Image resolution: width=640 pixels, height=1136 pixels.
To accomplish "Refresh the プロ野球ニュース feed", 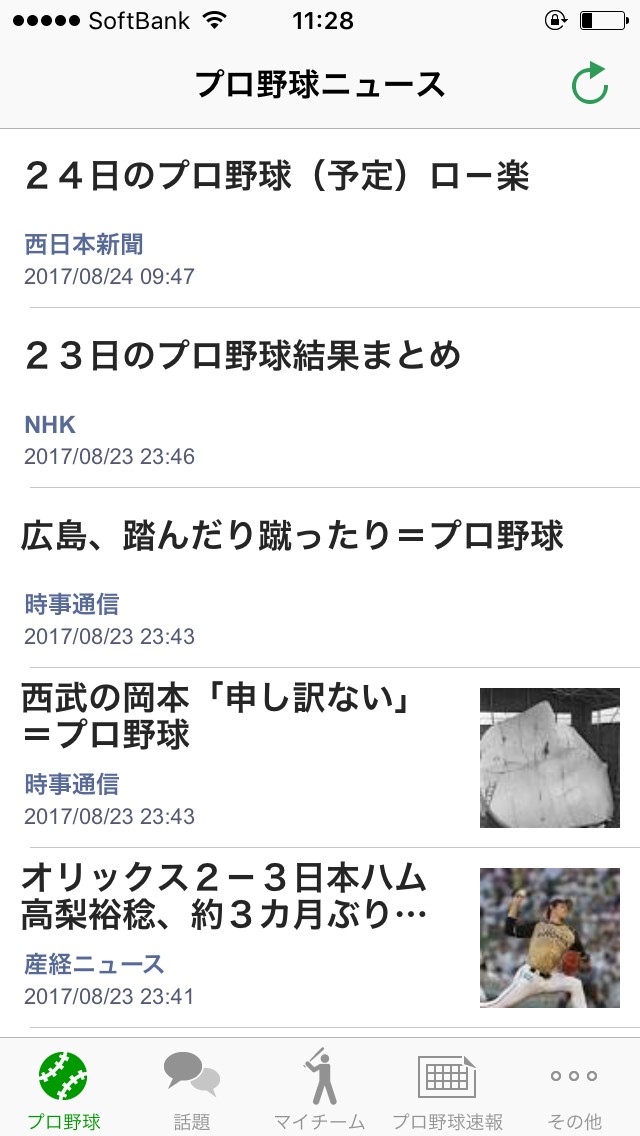I will click(x=590, y=84).
